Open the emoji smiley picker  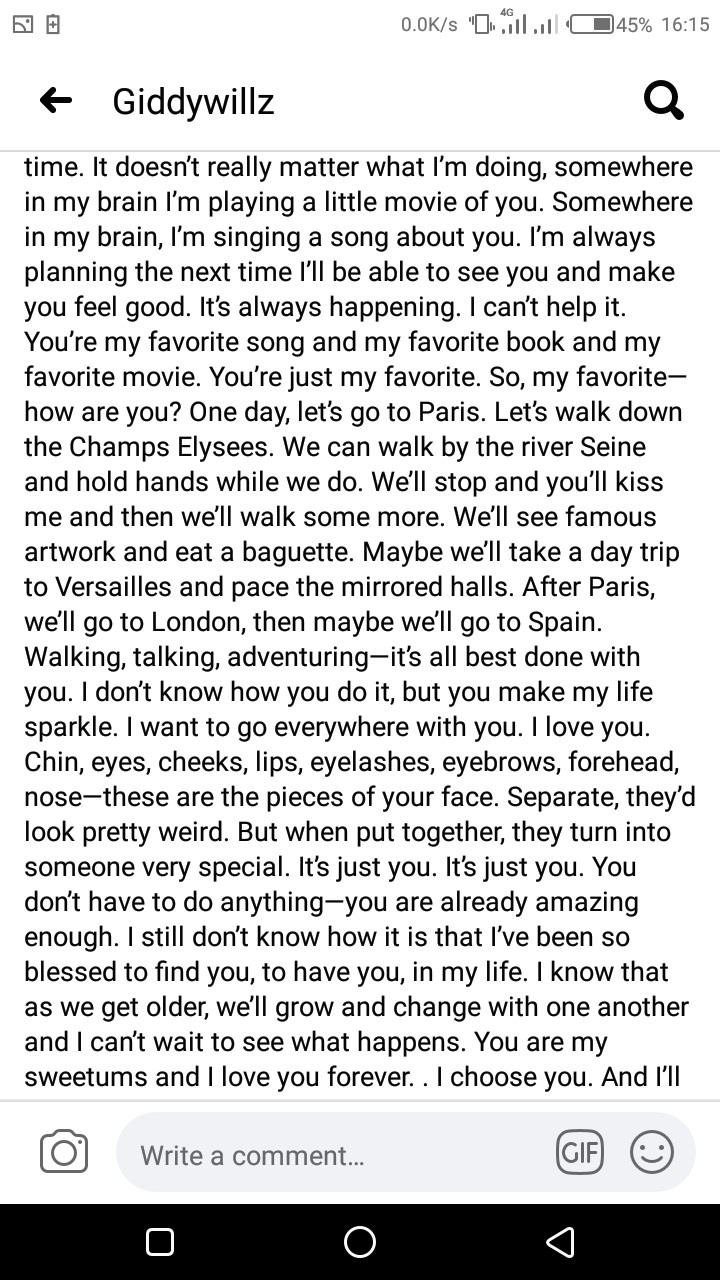[651, 1152]
